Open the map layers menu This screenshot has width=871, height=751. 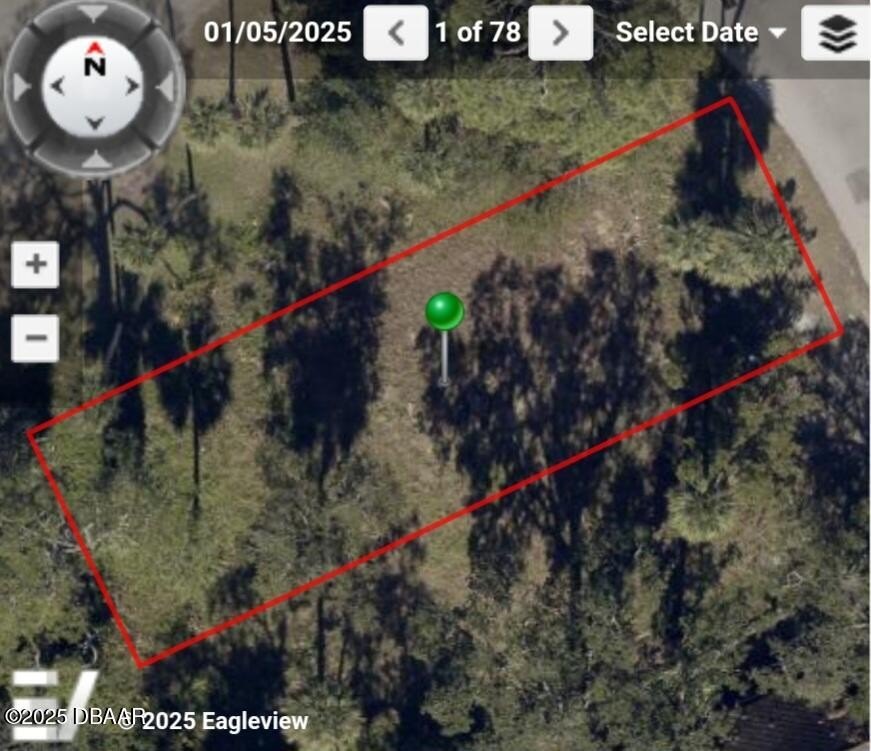click(836, 34)
